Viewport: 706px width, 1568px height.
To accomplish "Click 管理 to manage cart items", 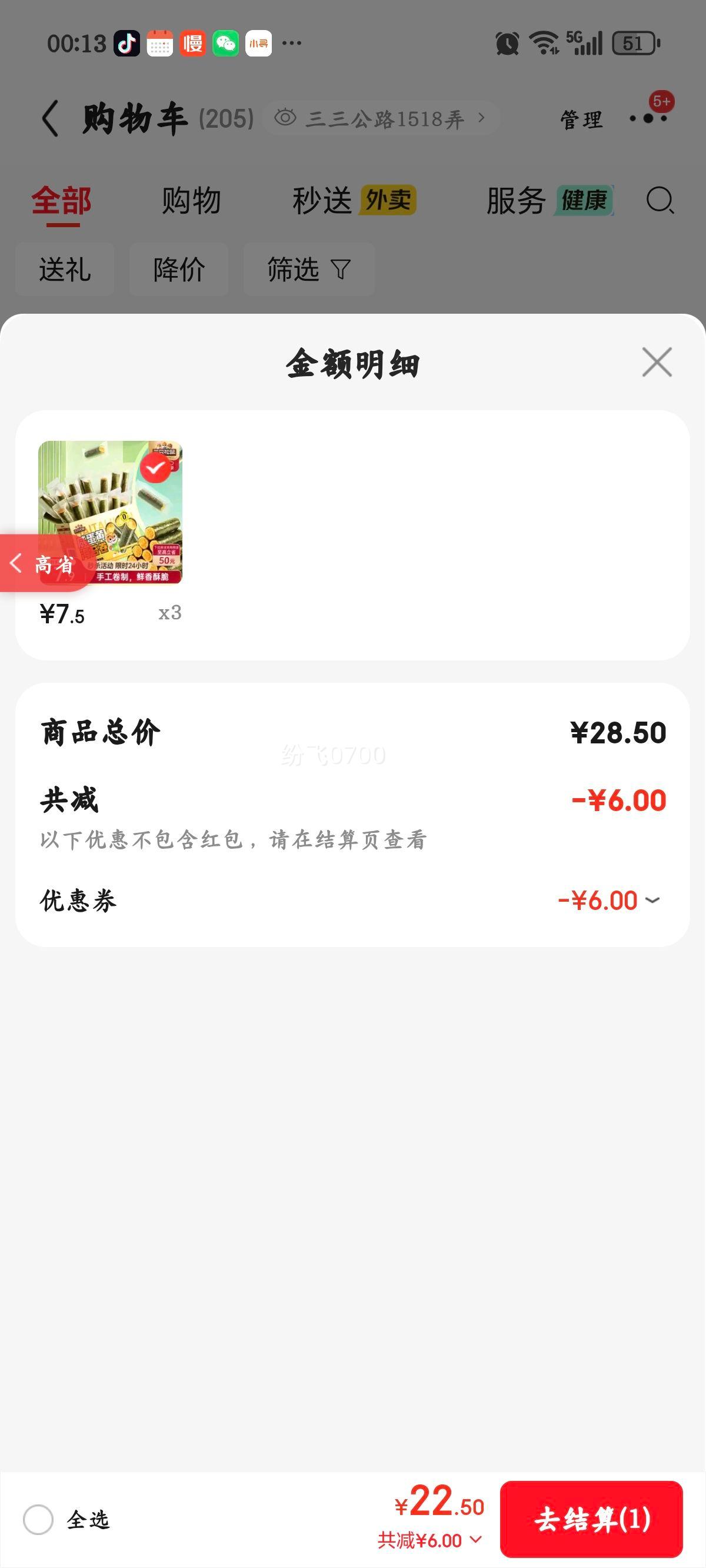I will (x=581, y=119).
